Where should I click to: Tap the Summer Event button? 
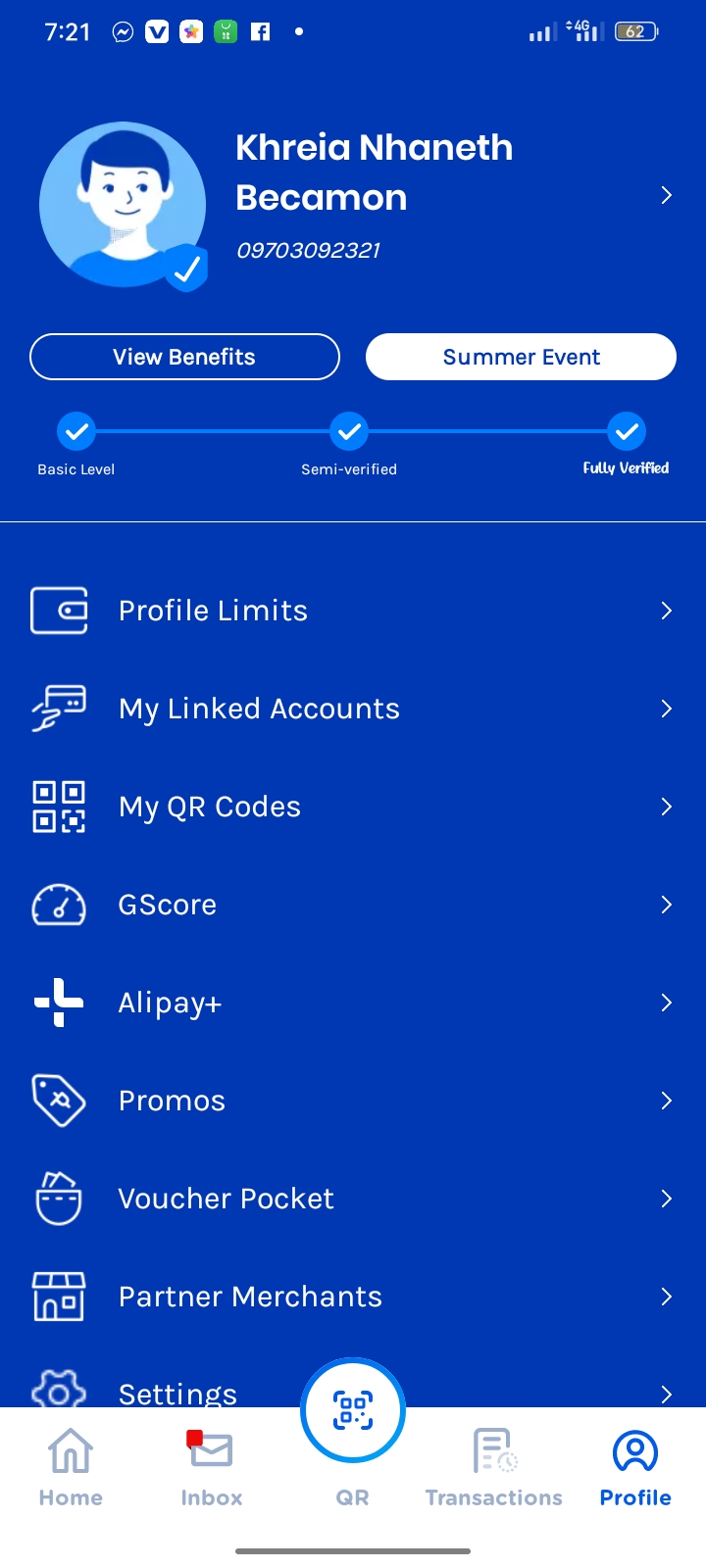pos(521,357)
